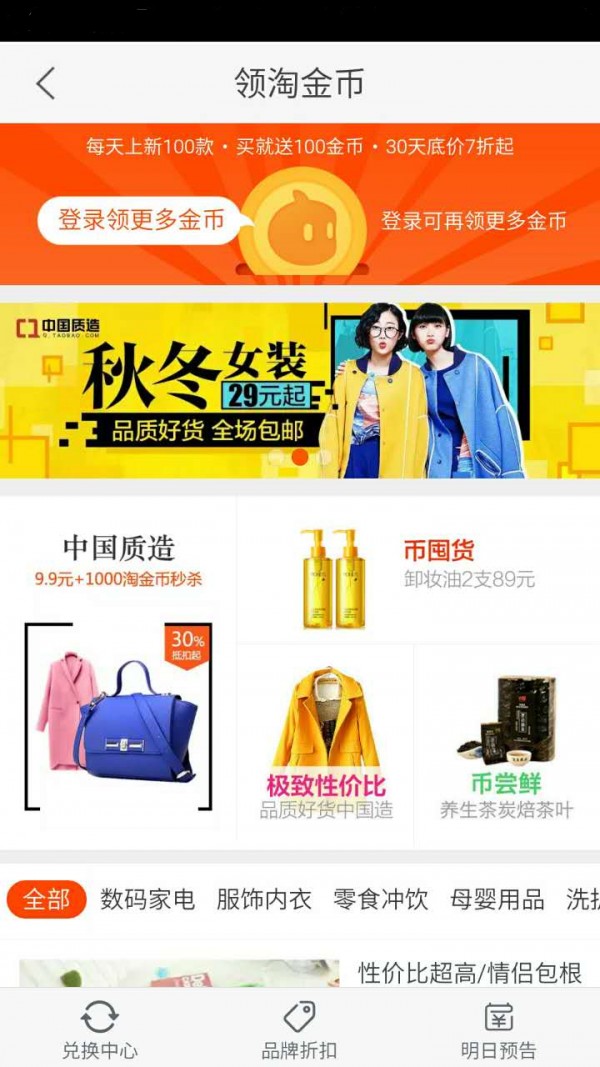The width and height of the screenshot is (600, 1067).
Task: Tap 登录领更多金币 login button
Action: (140, 221)
